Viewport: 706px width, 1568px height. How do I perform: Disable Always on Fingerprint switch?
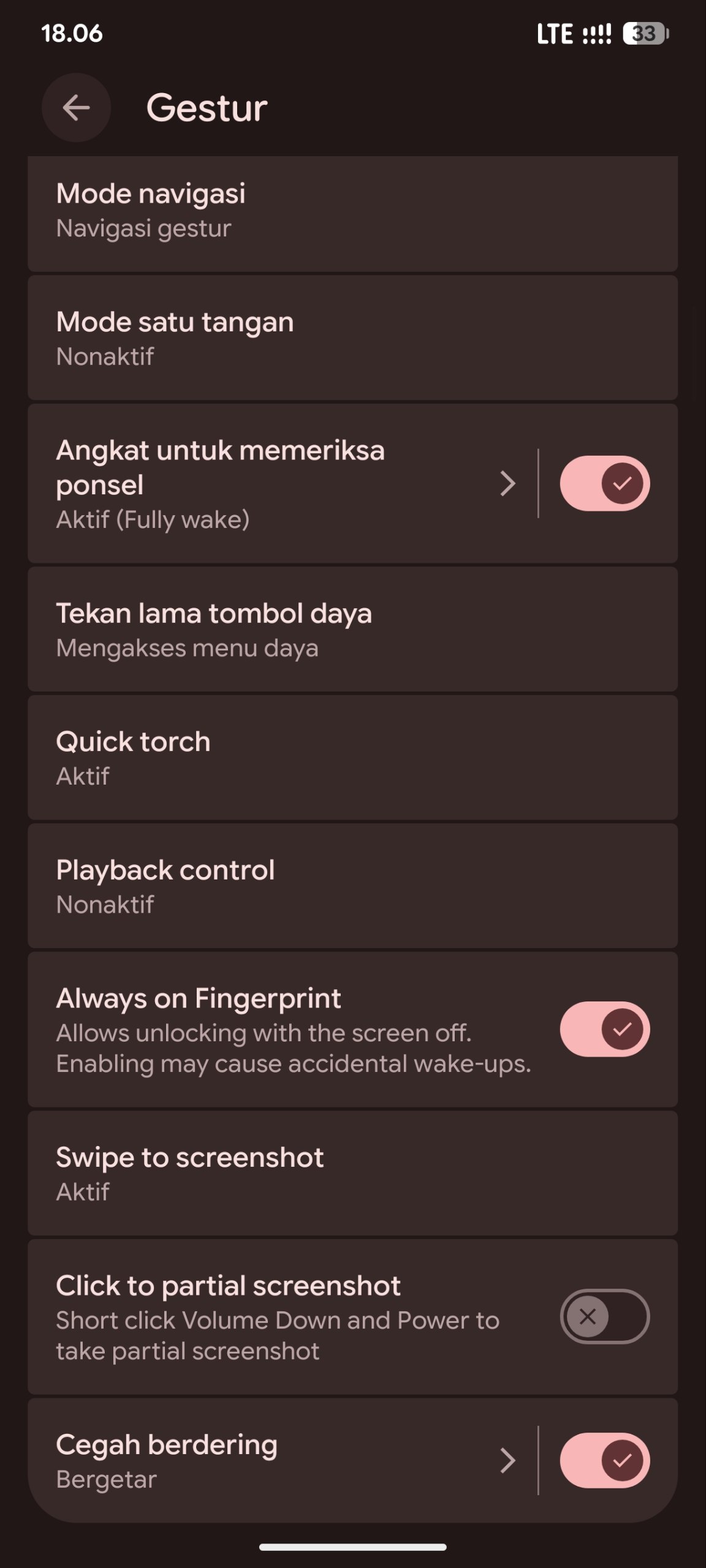pos(605,1029)
